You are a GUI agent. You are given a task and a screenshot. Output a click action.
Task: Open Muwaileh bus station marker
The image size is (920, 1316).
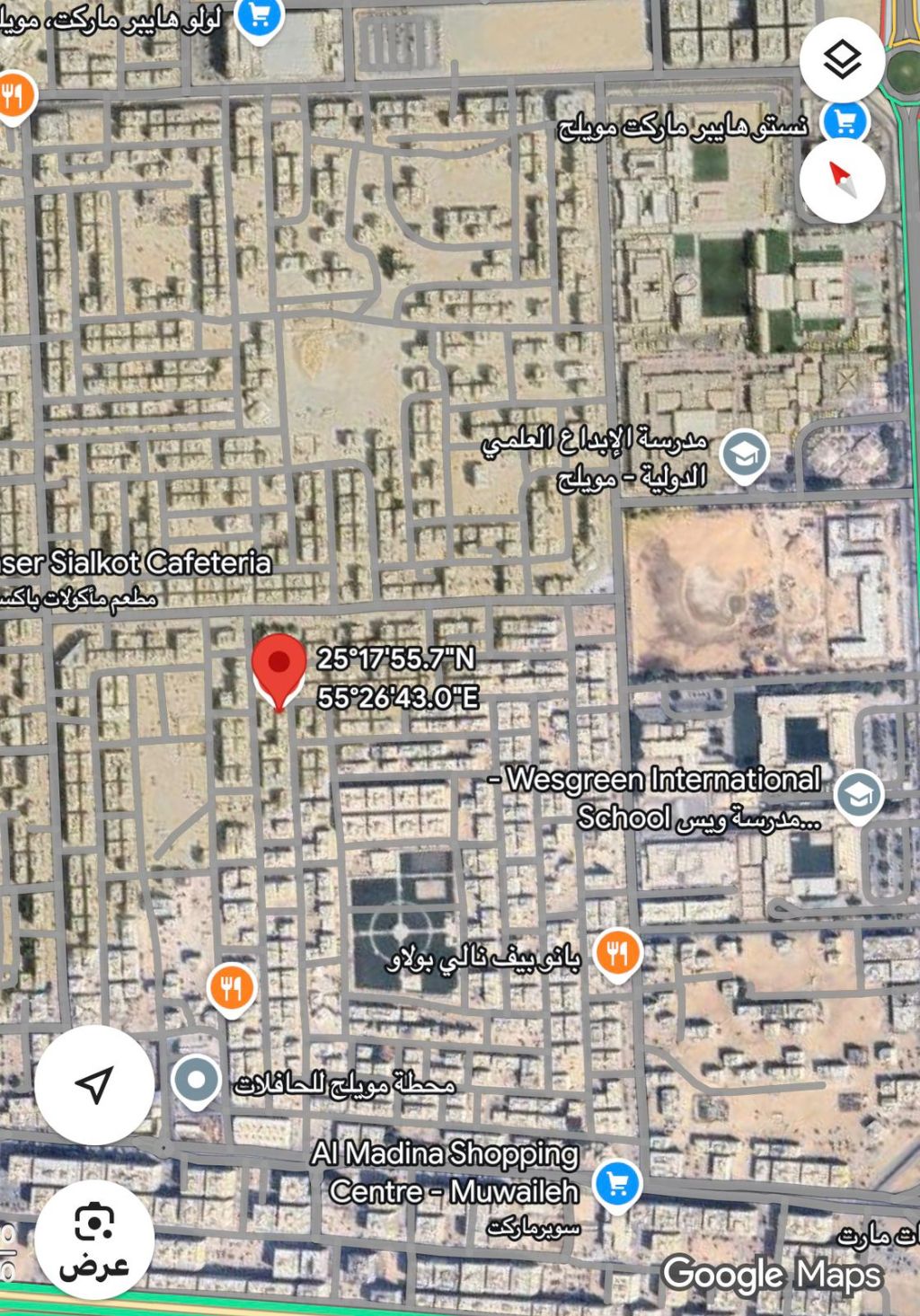coord(196,1079)
